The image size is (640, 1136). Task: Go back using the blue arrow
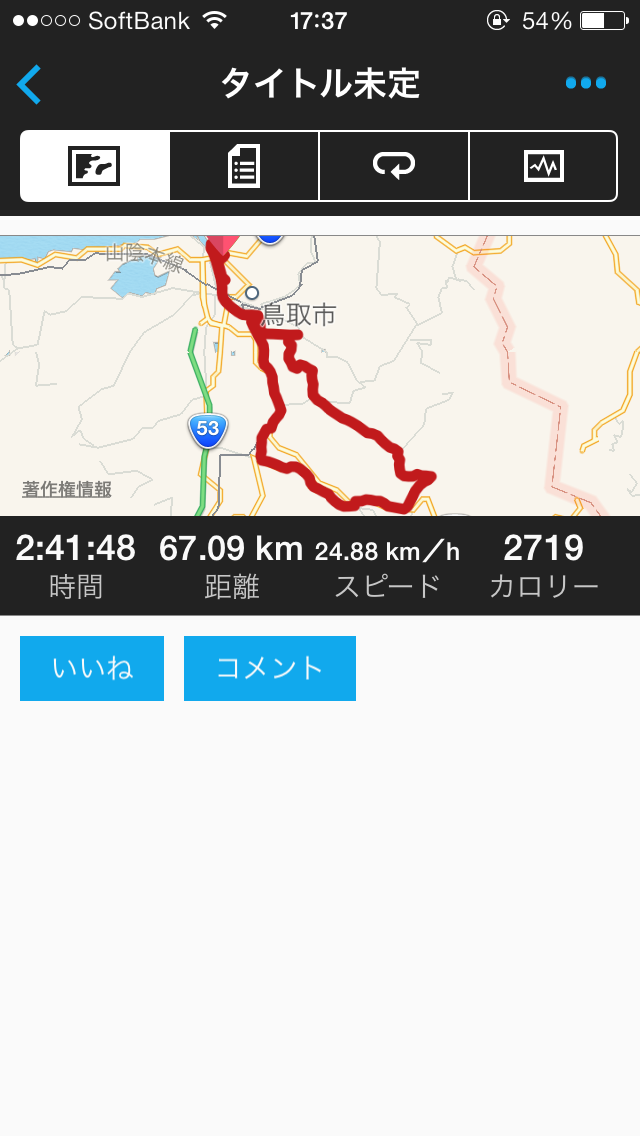pyautogui.click(x=29, y=84)
